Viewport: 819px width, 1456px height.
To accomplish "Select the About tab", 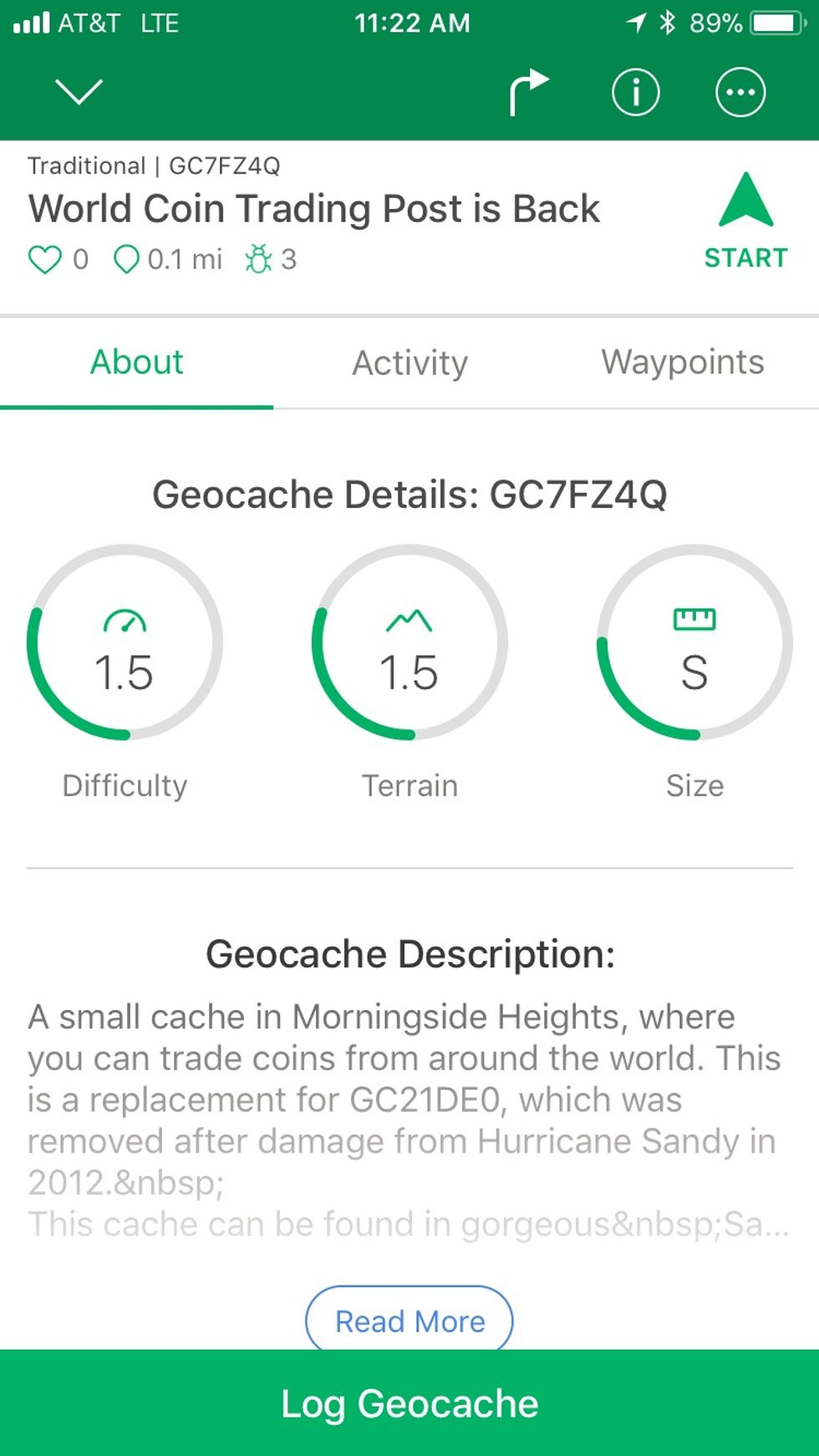I will [x=136, y=363].
